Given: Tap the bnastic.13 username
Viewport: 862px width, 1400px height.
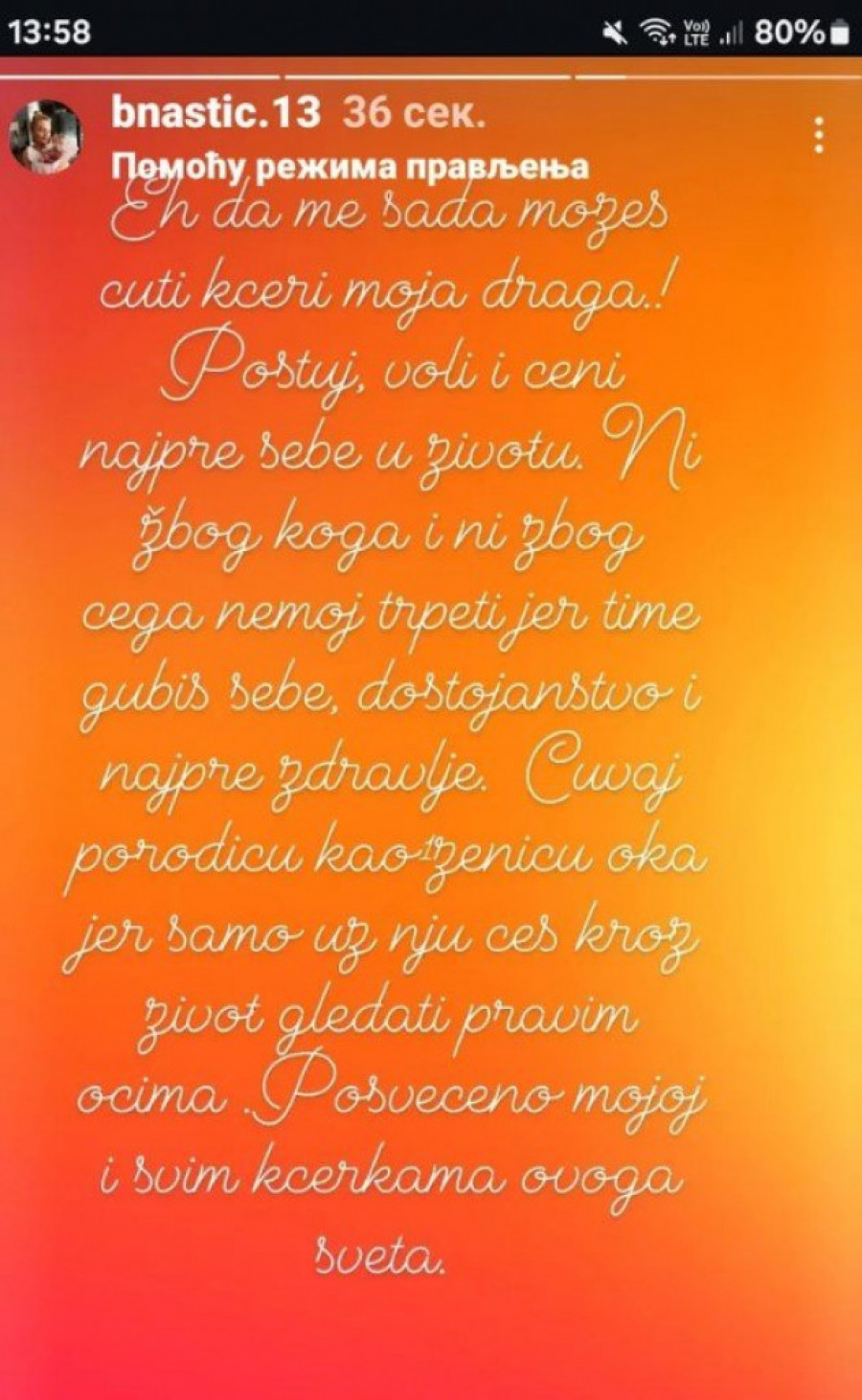Looking at the screenshot, I should pos(215,113).
